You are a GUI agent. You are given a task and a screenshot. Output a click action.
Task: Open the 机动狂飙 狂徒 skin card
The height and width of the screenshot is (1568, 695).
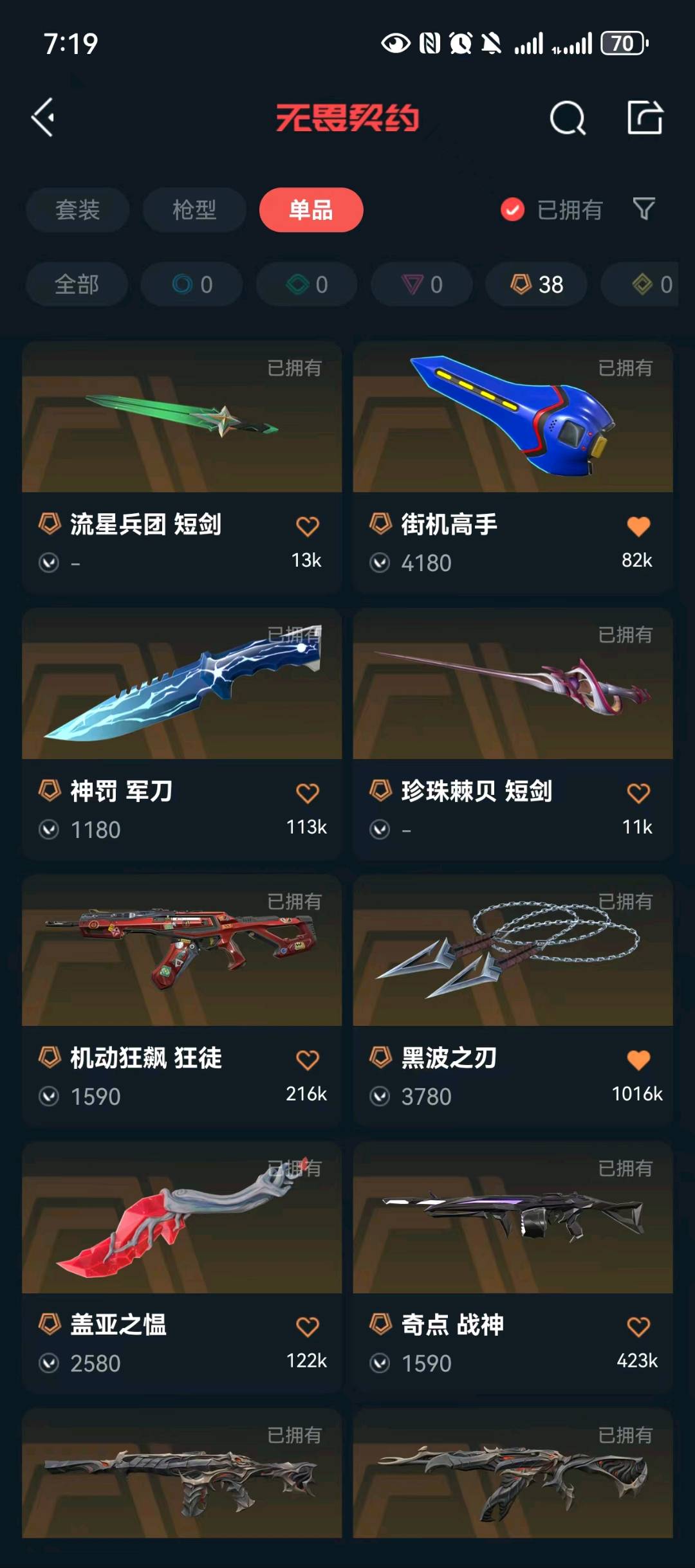(181, 952)
